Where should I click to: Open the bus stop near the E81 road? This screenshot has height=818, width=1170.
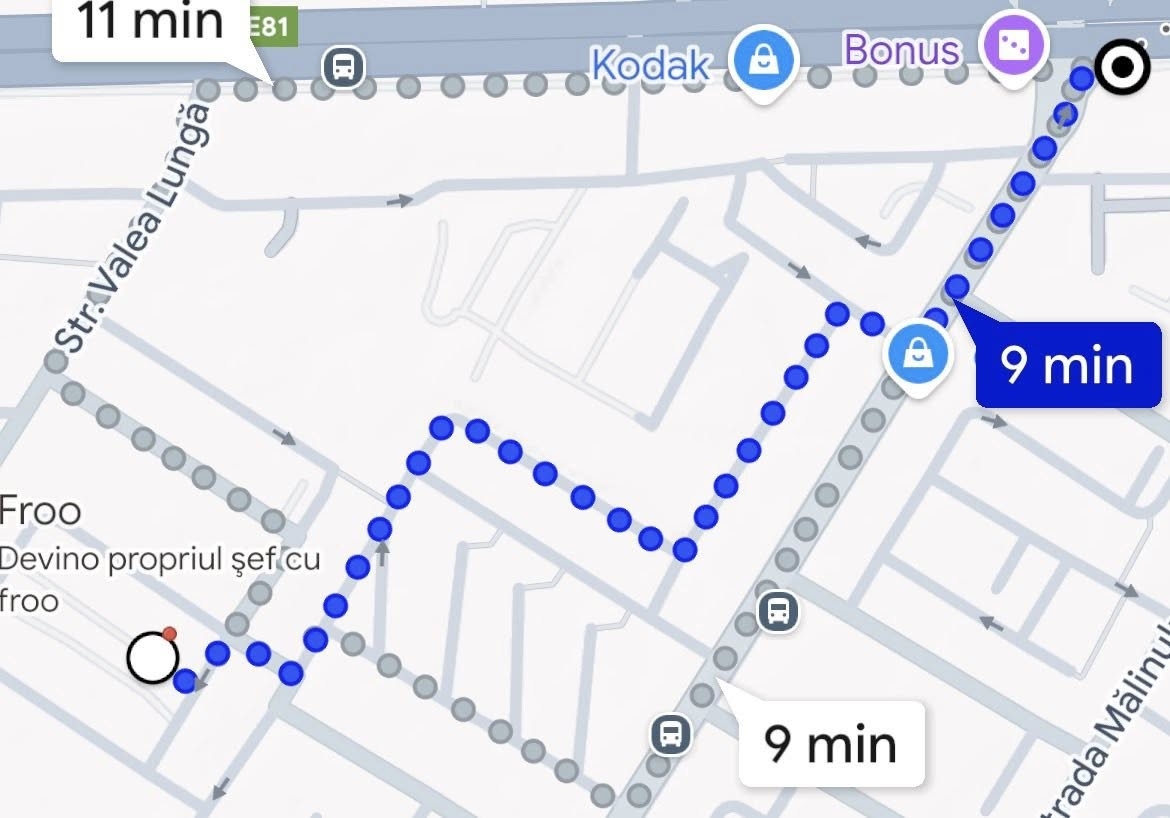coord(343,68)
